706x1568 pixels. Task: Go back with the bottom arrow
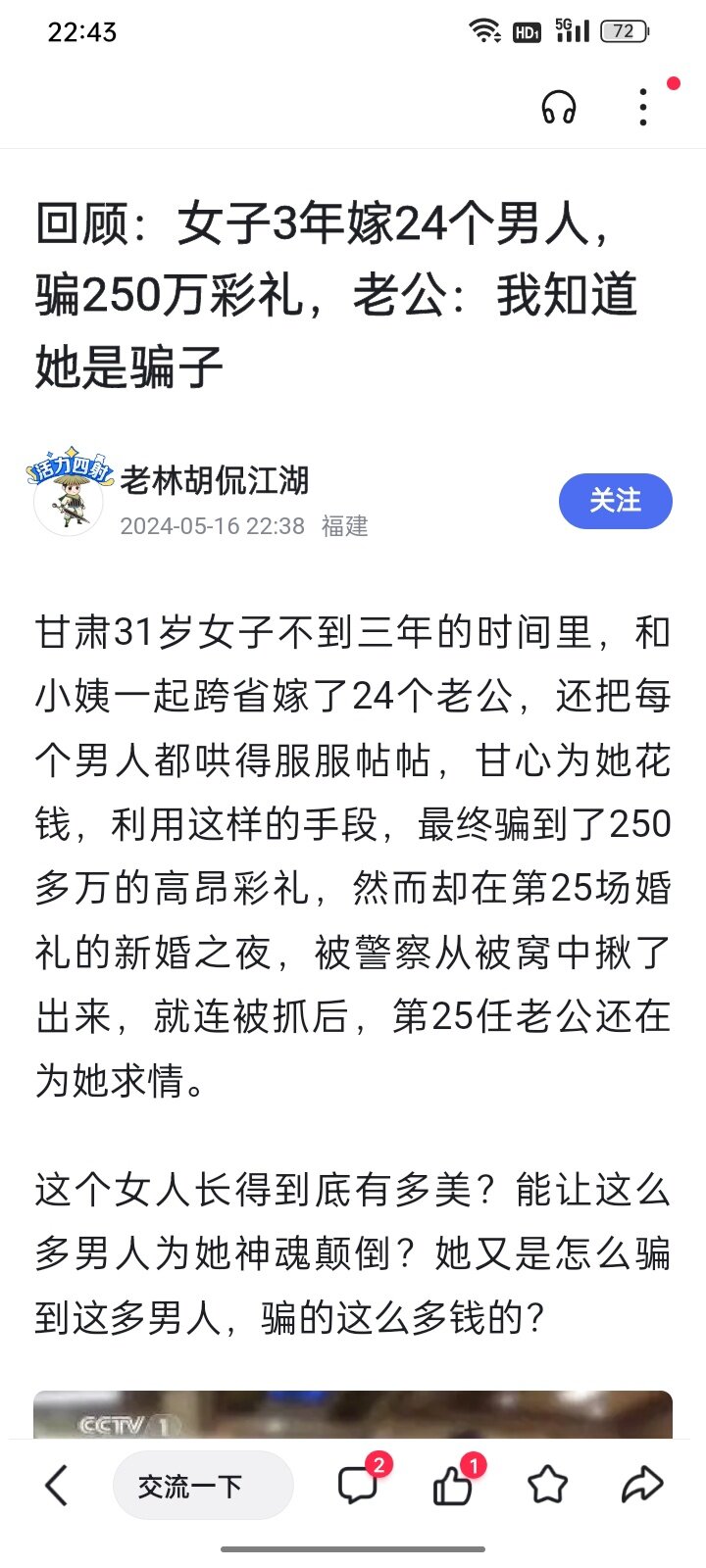(58, 1486)
